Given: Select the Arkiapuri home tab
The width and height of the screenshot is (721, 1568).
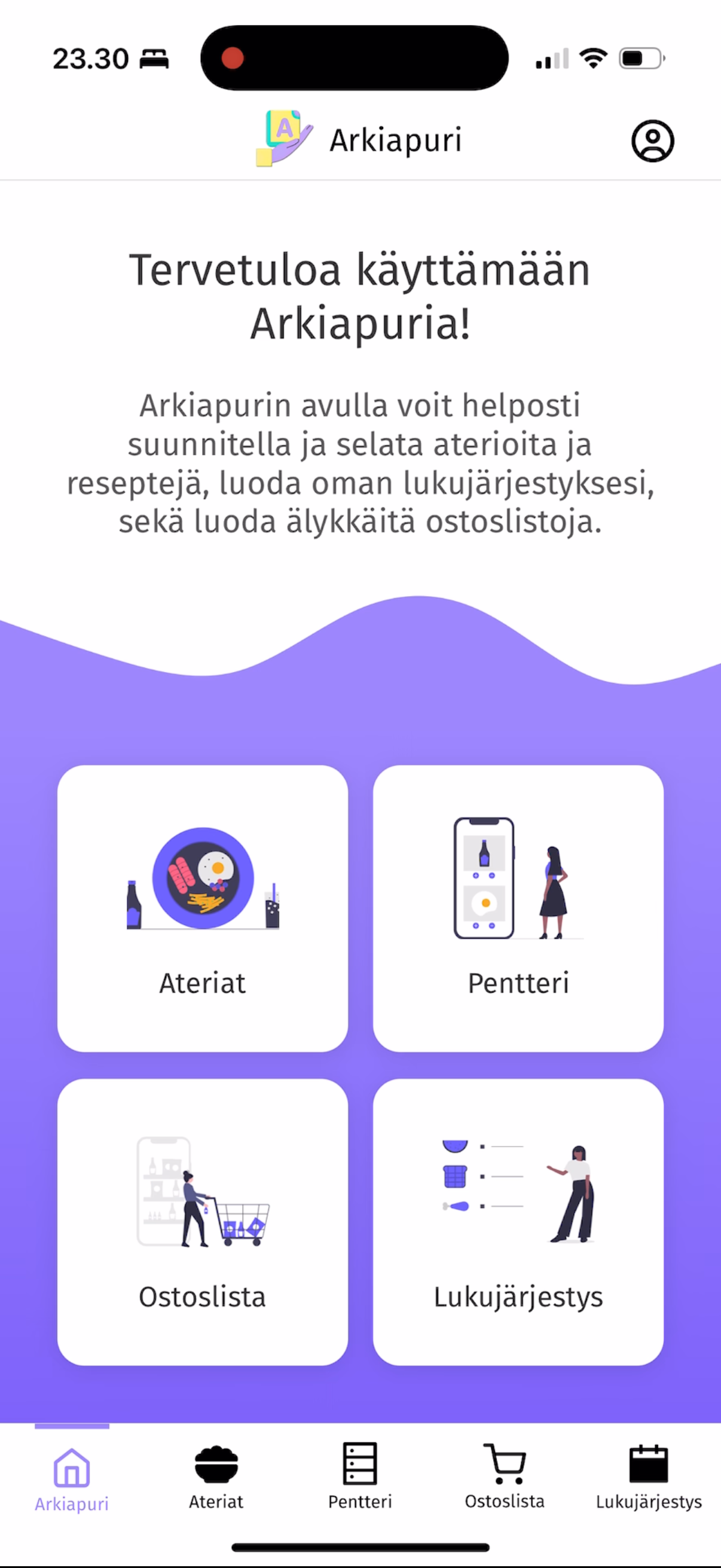Looking at the screenshot, I should coord(72,1478).
